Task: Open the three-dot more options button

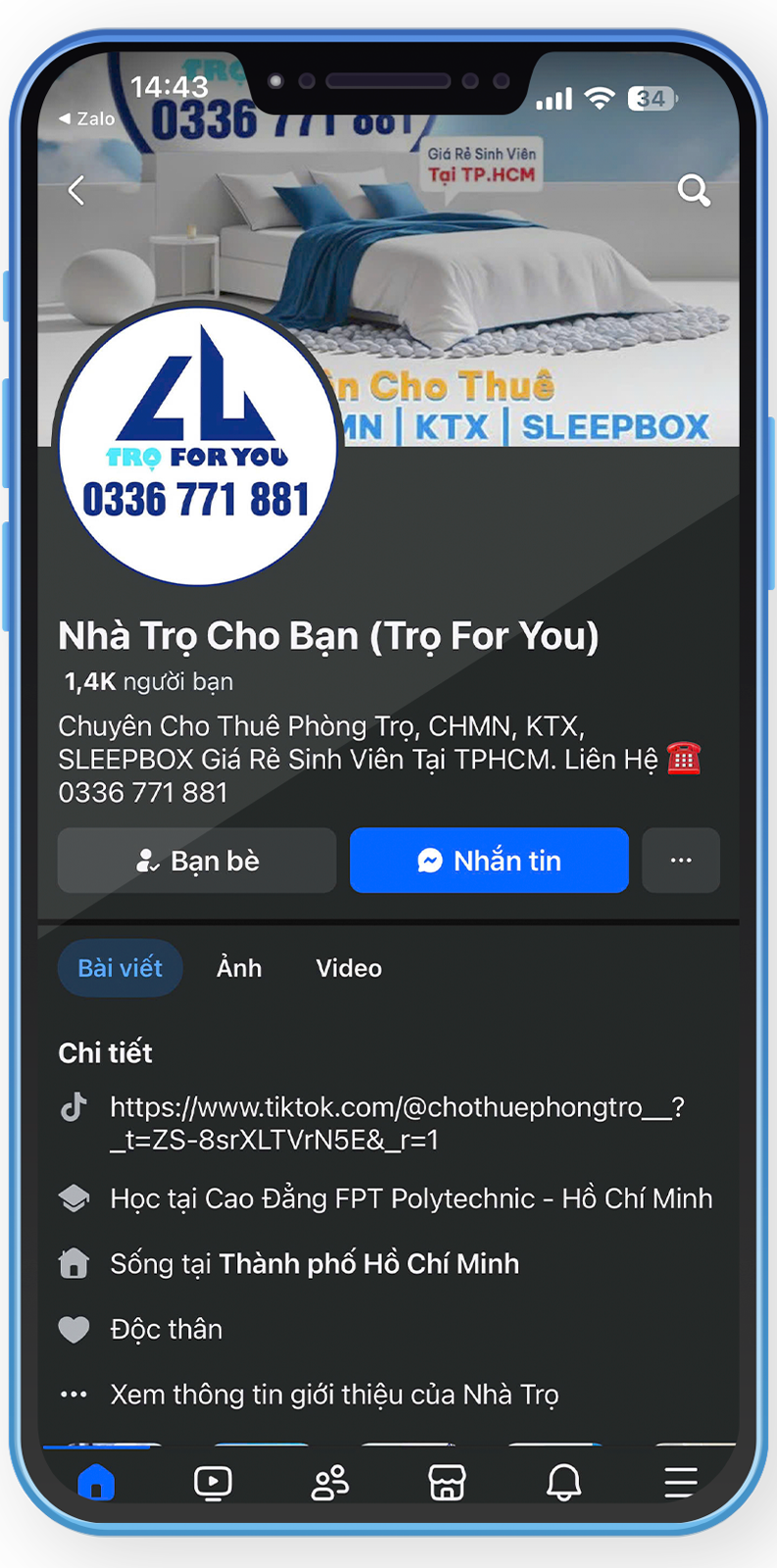Action: click(681, 860)
